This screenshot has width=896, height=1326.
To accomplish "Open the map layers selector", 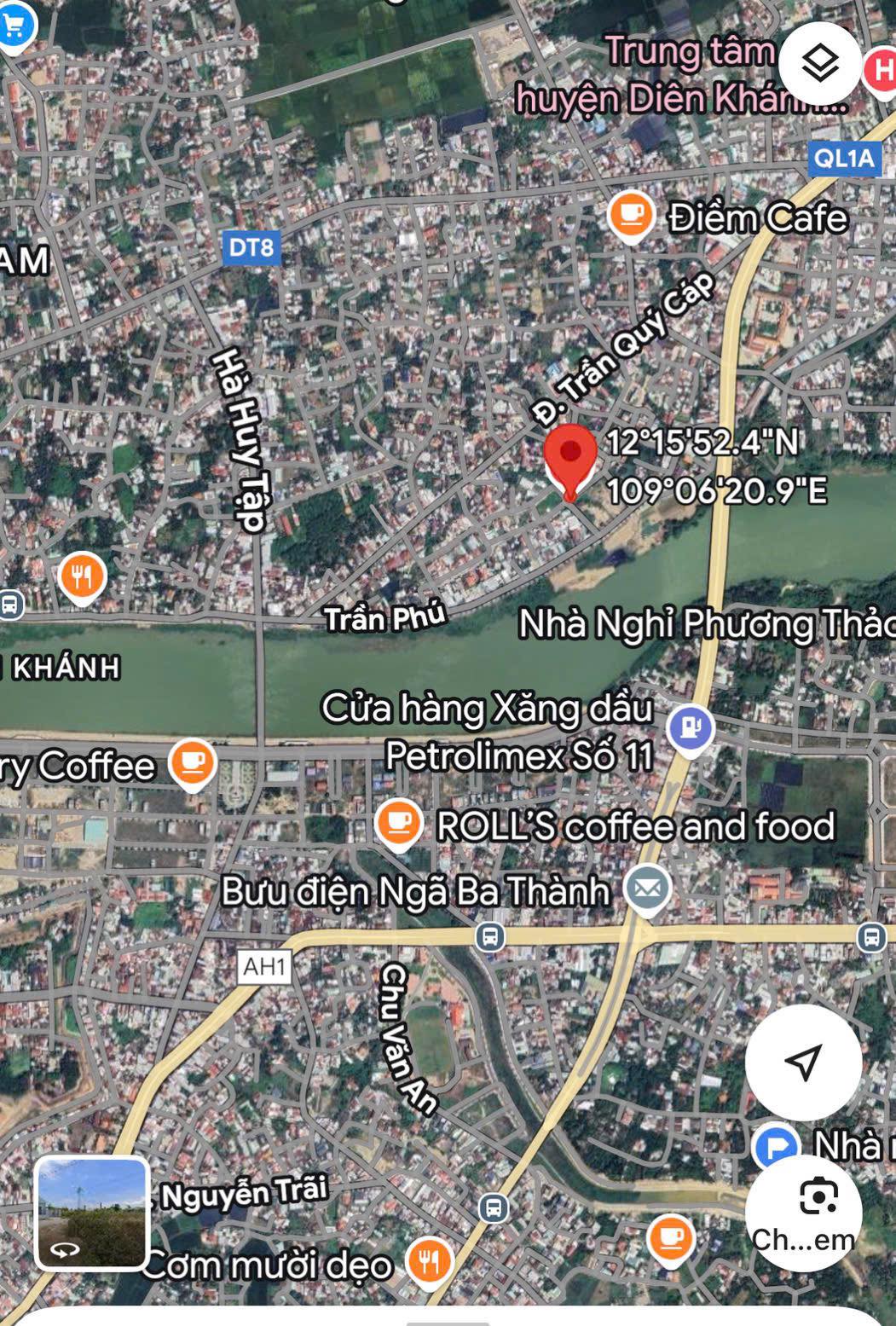I will click(x=819, y=64).
